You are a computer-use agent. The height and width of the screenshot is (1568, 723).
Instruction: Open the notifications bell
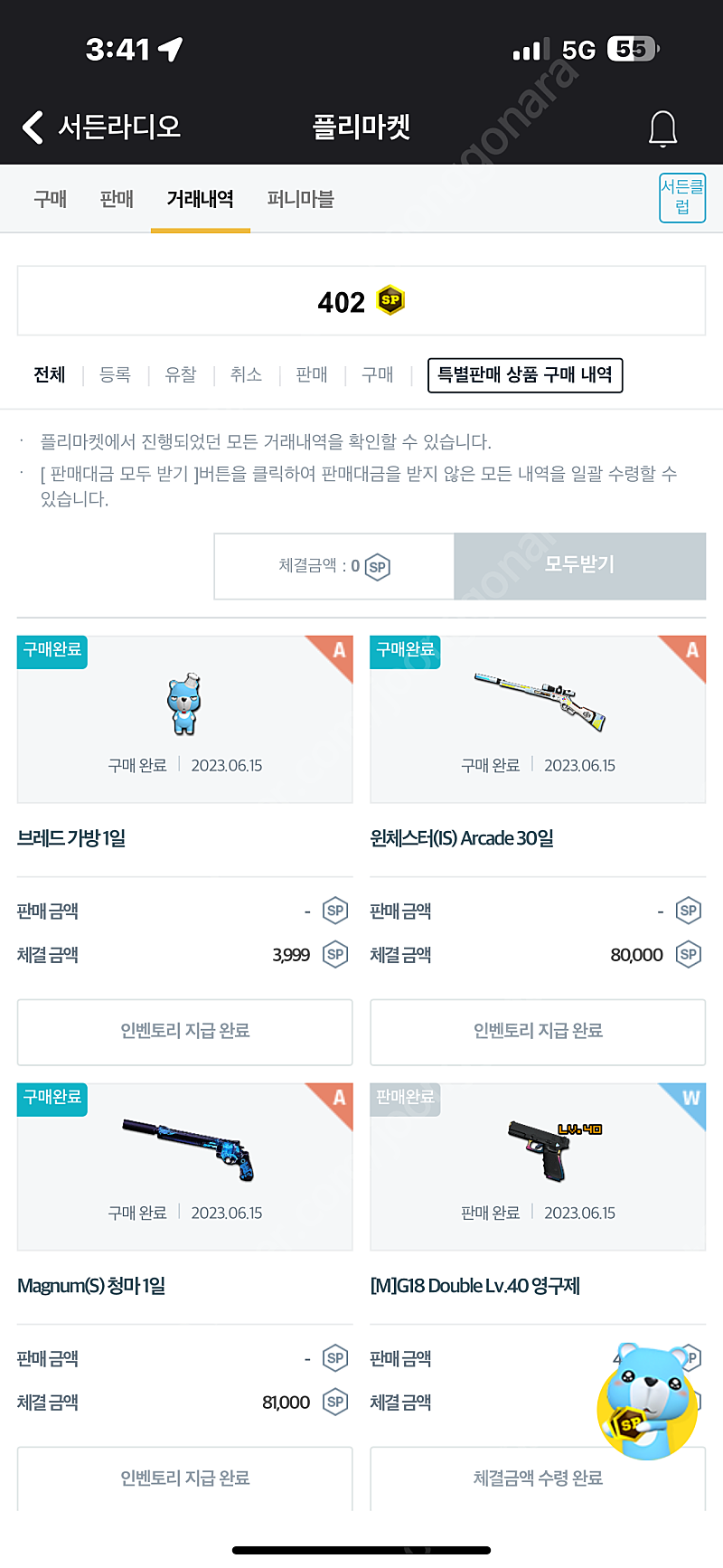click(663, 128)
